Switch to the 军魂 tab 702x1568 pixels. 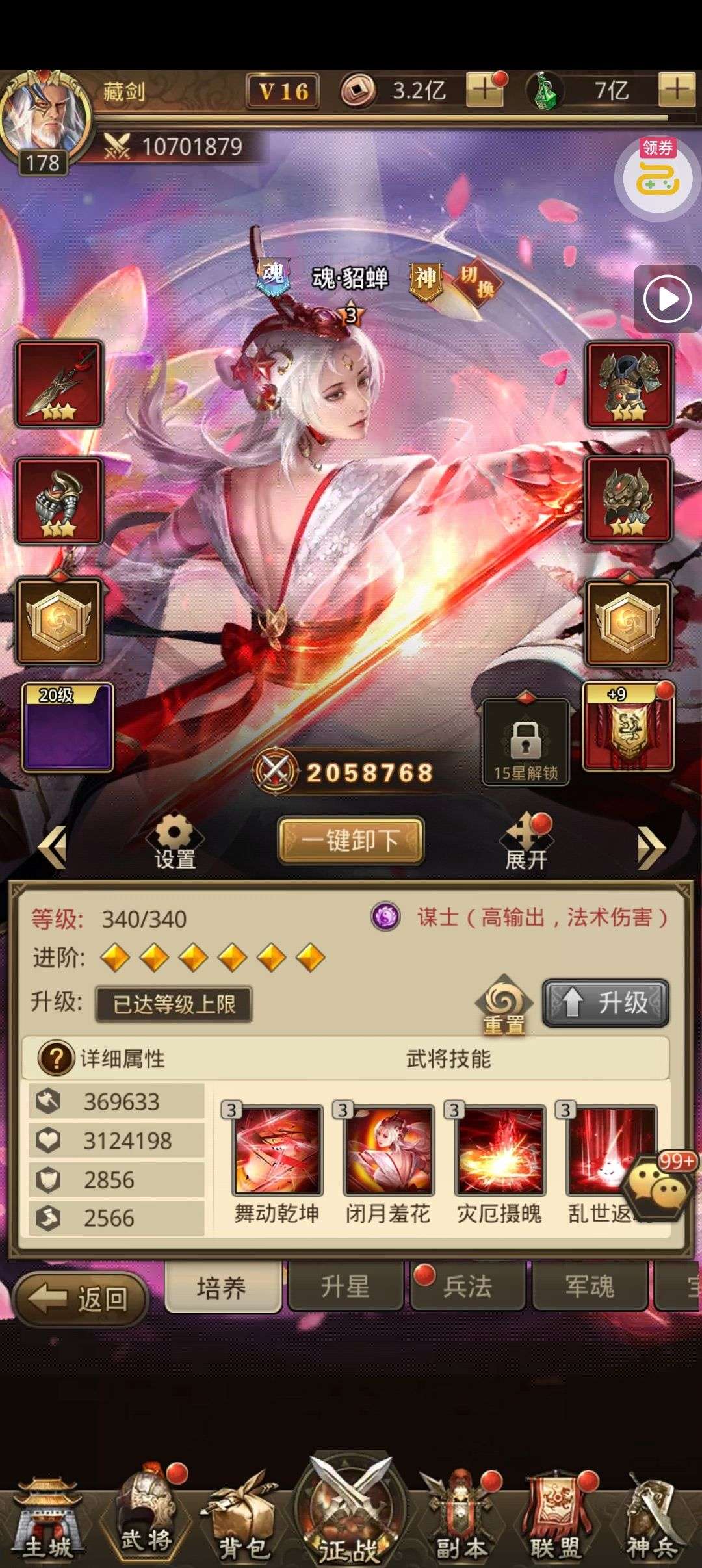click(590, 1287)
